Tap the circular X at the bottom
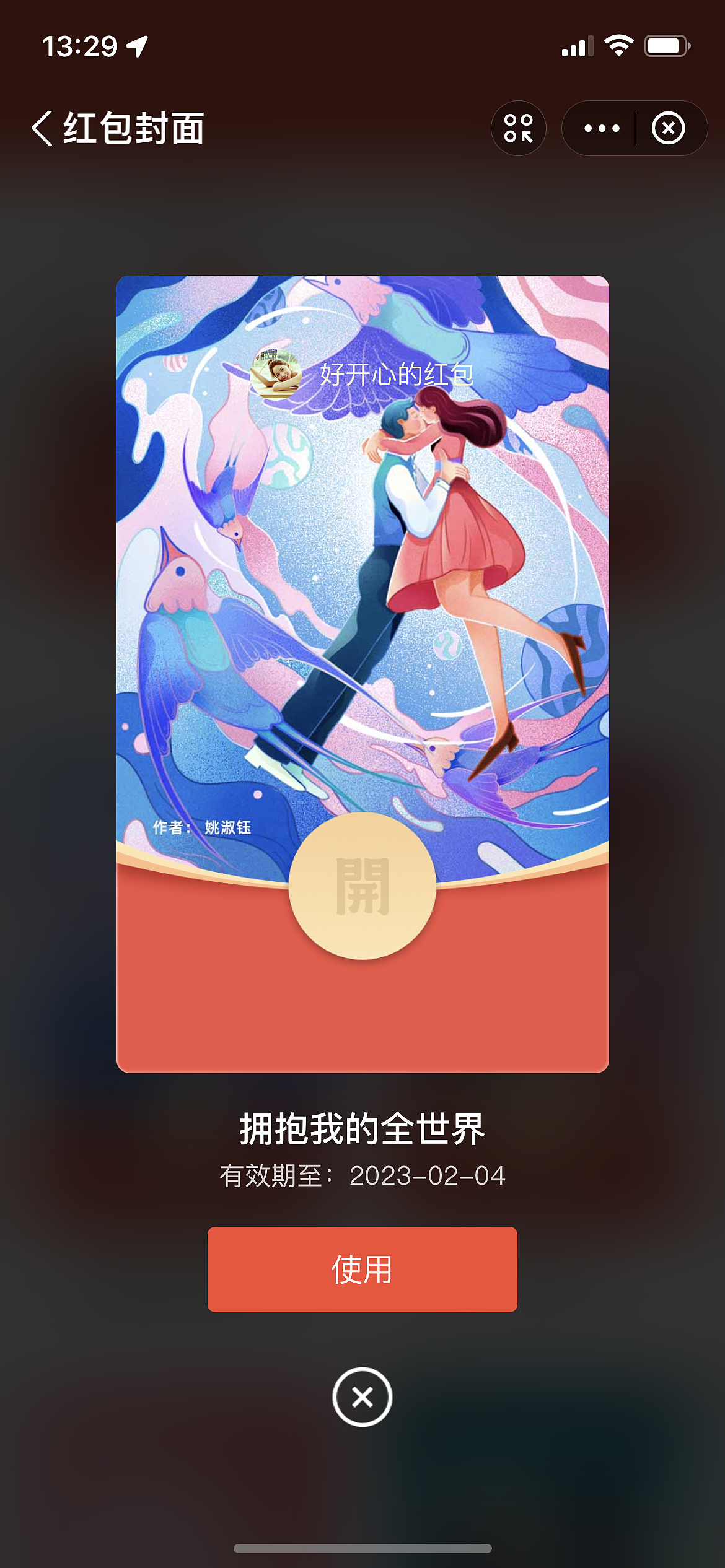725x1568 pixels. click(x=362, y=1396)
